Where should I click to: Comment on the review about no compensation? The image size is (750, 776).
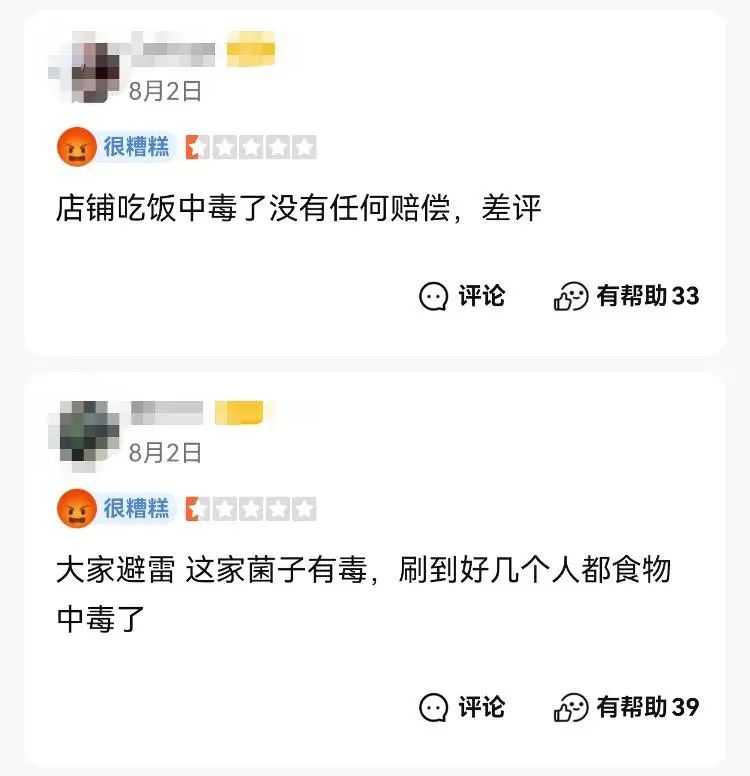click(462, 296)
